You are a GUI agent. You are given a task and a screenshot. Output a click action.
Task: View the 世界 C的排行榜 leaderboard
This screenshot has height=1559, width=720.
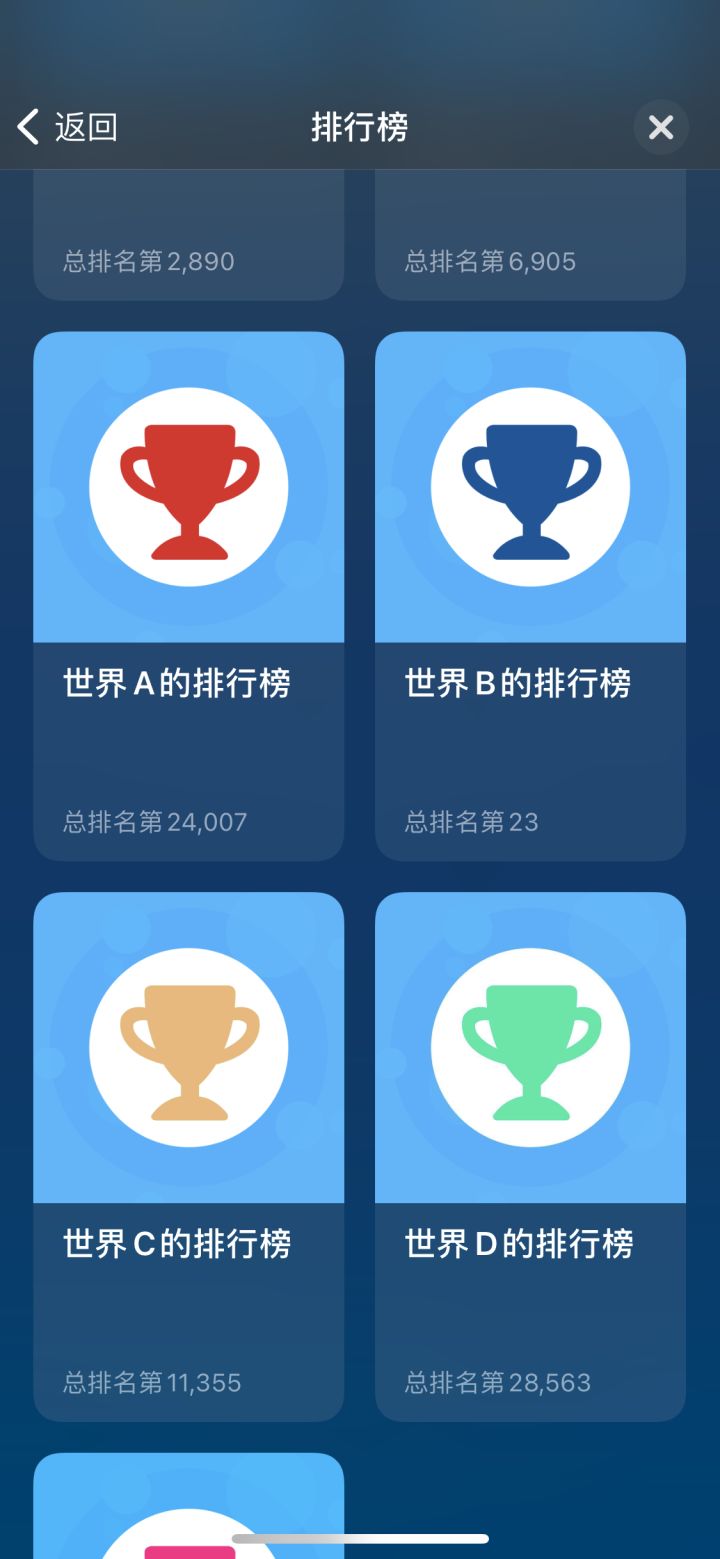189,1156
